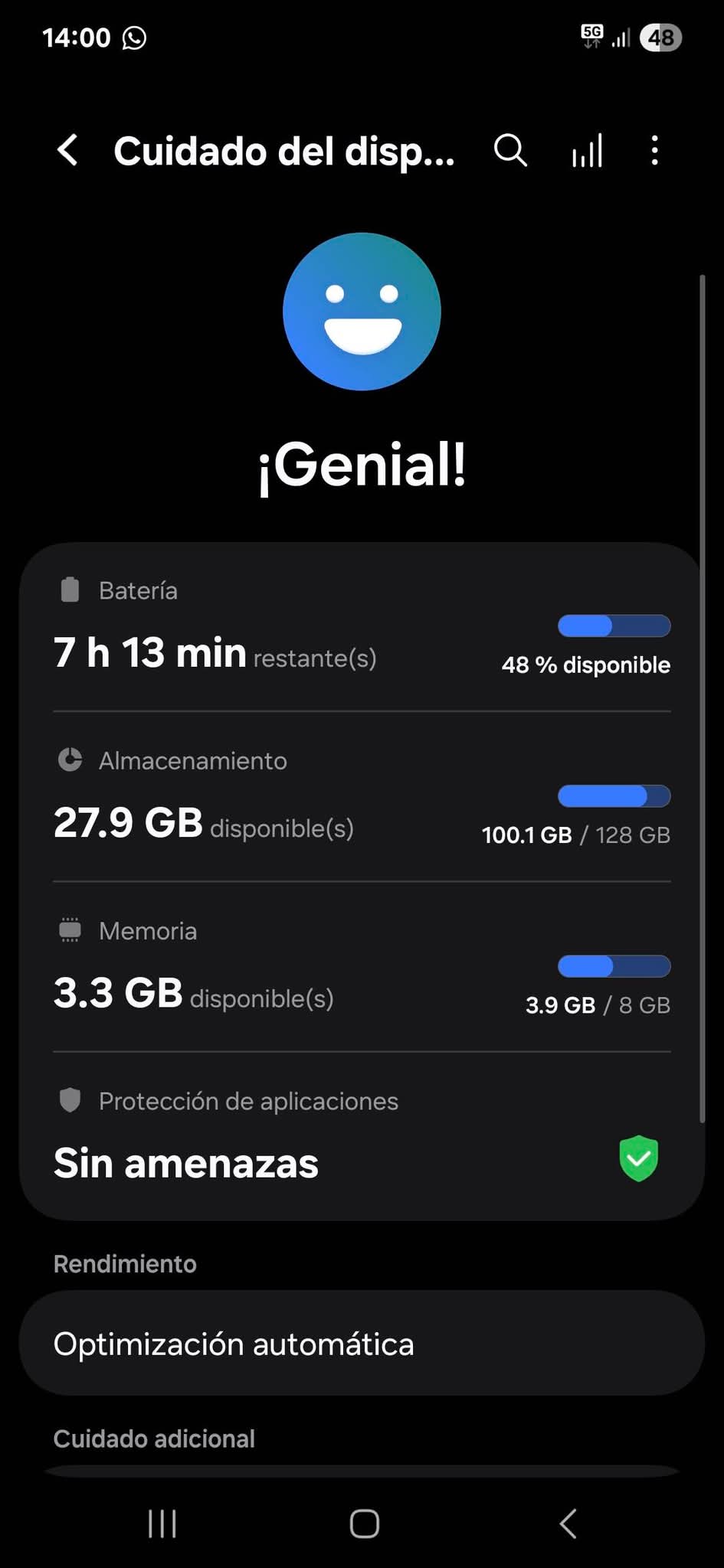The width and height of the screenshot is (724, 1568).
Task: Click the Protección de aplicaciones shield icon
Action: [69, 1100]
